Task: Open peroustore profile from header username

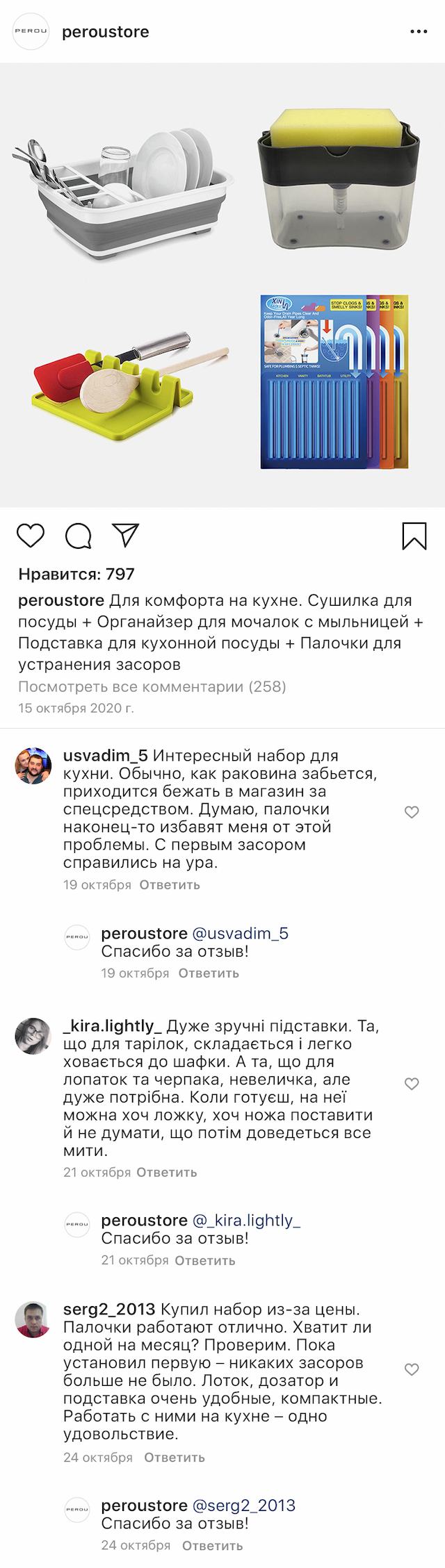Action: [x=106, y=32]
